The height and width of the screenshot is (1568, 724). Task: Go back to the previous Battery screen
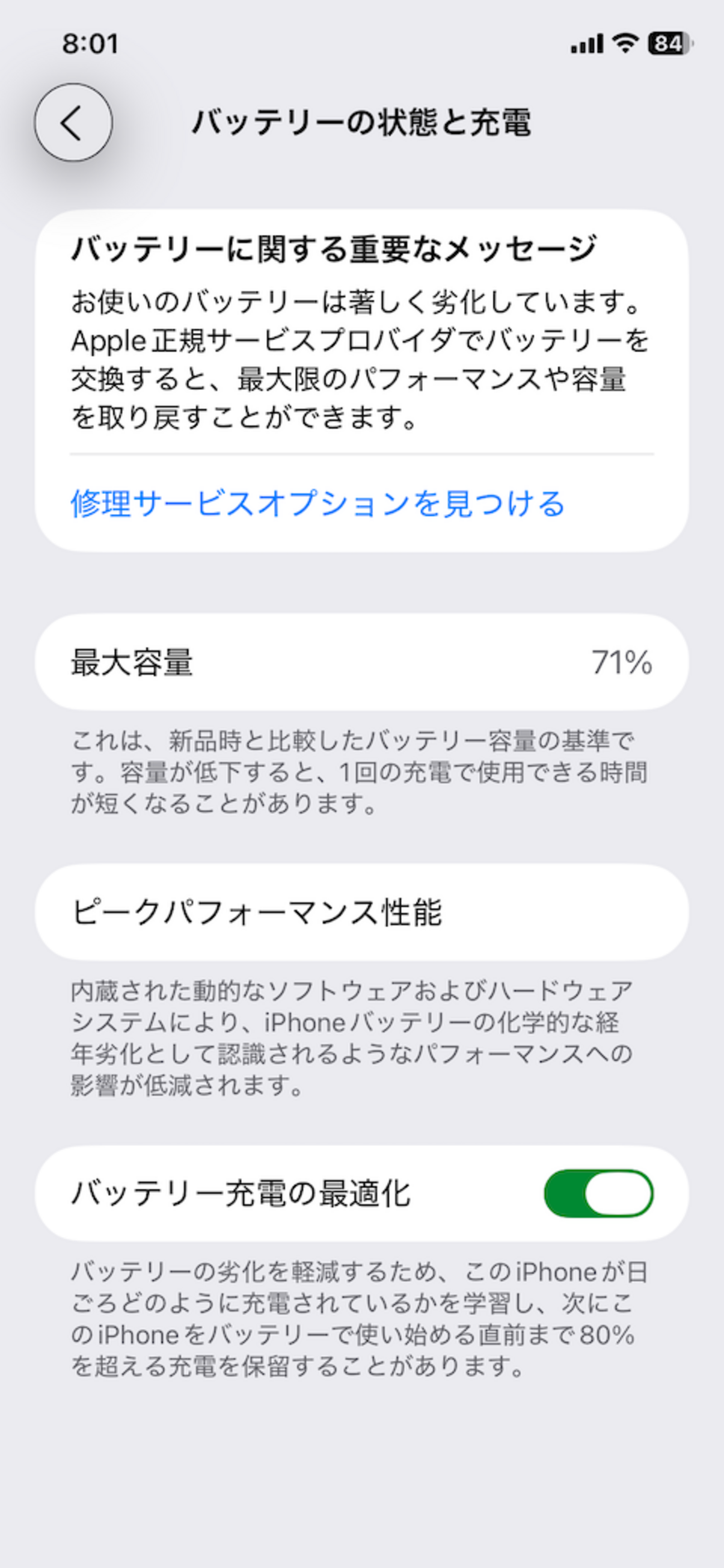coord(73,123)
